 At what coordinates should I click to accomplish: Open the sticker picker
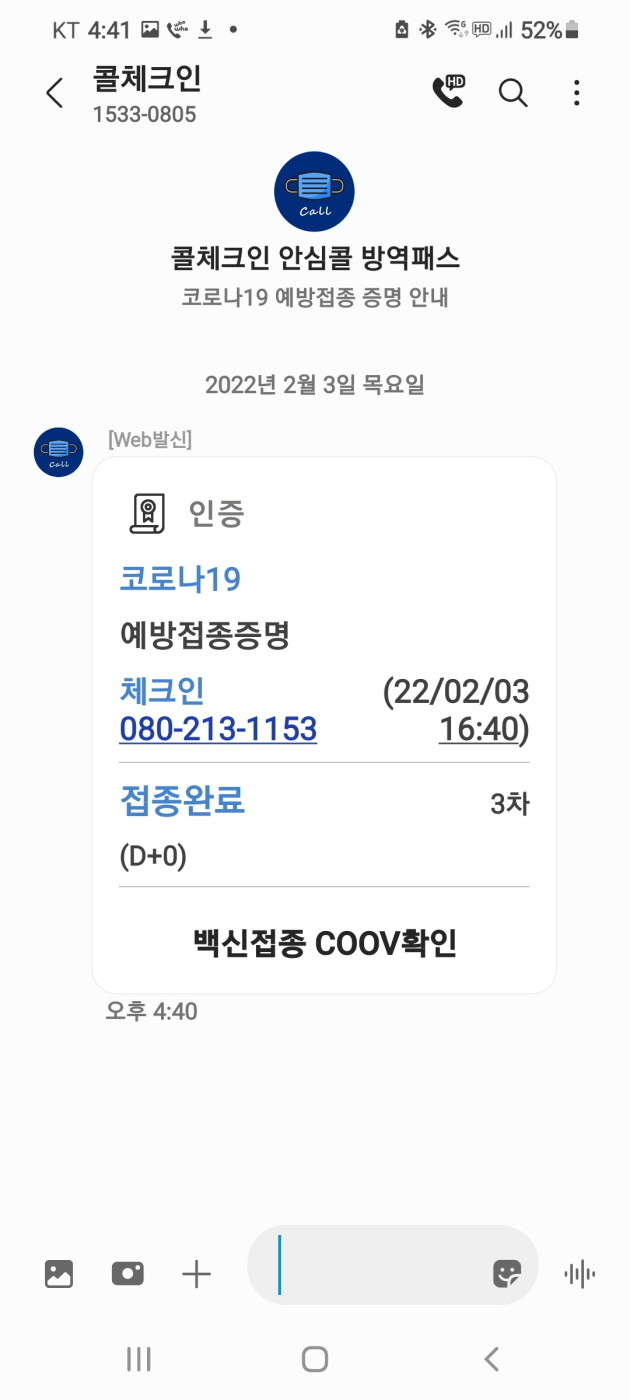click(x=507, y=1273)
